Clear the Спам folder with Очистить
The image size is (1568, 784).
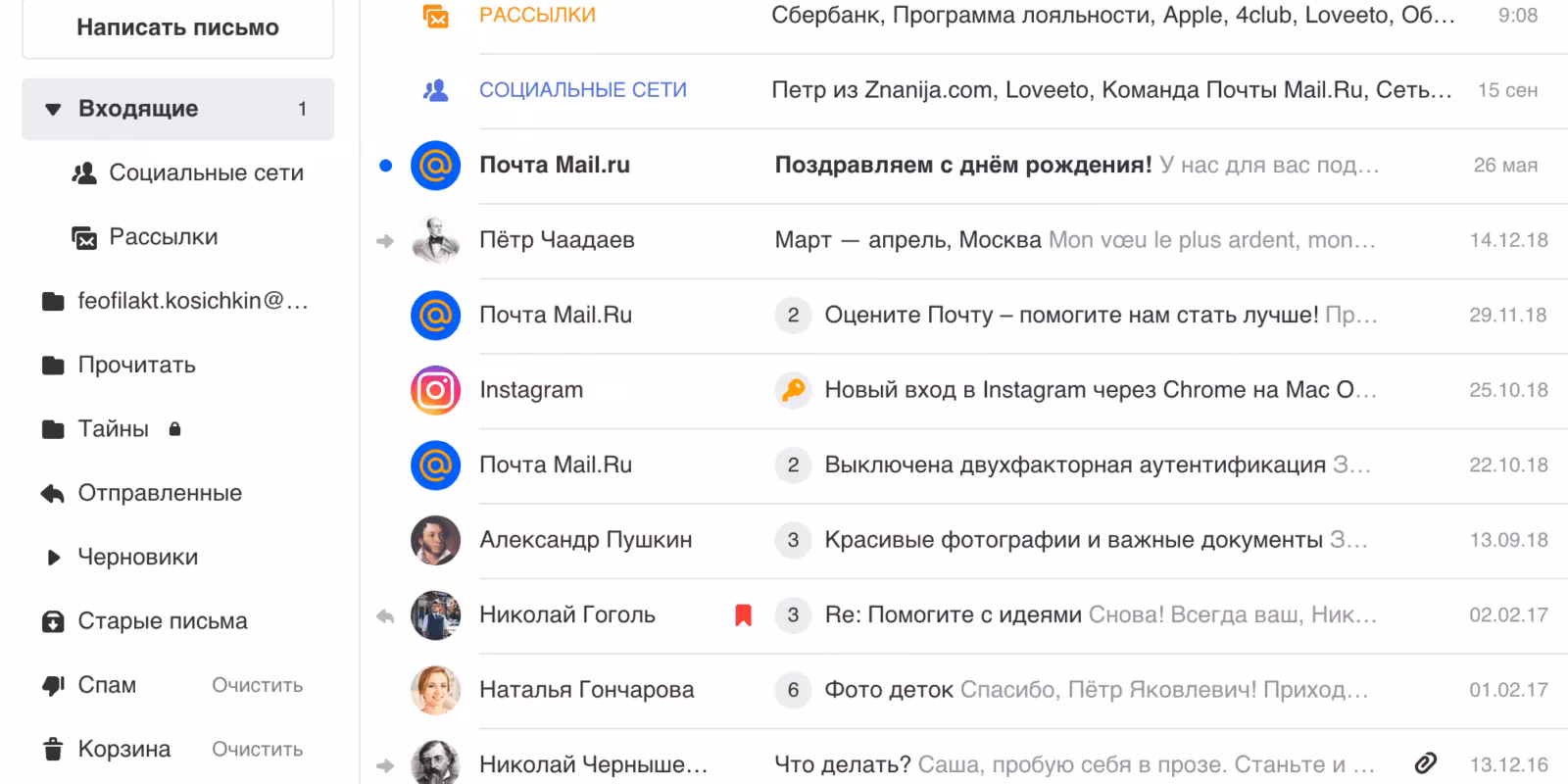tap(257, 686)
